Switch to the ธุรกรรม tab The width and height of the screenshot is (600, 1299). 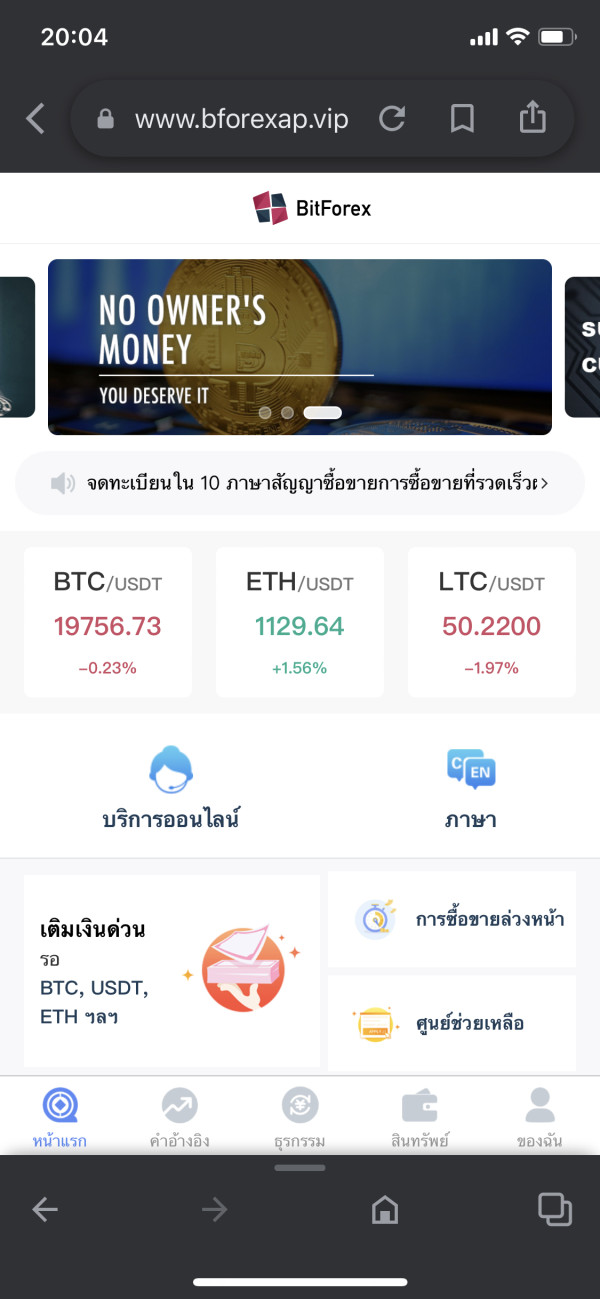coord(300,1117)
